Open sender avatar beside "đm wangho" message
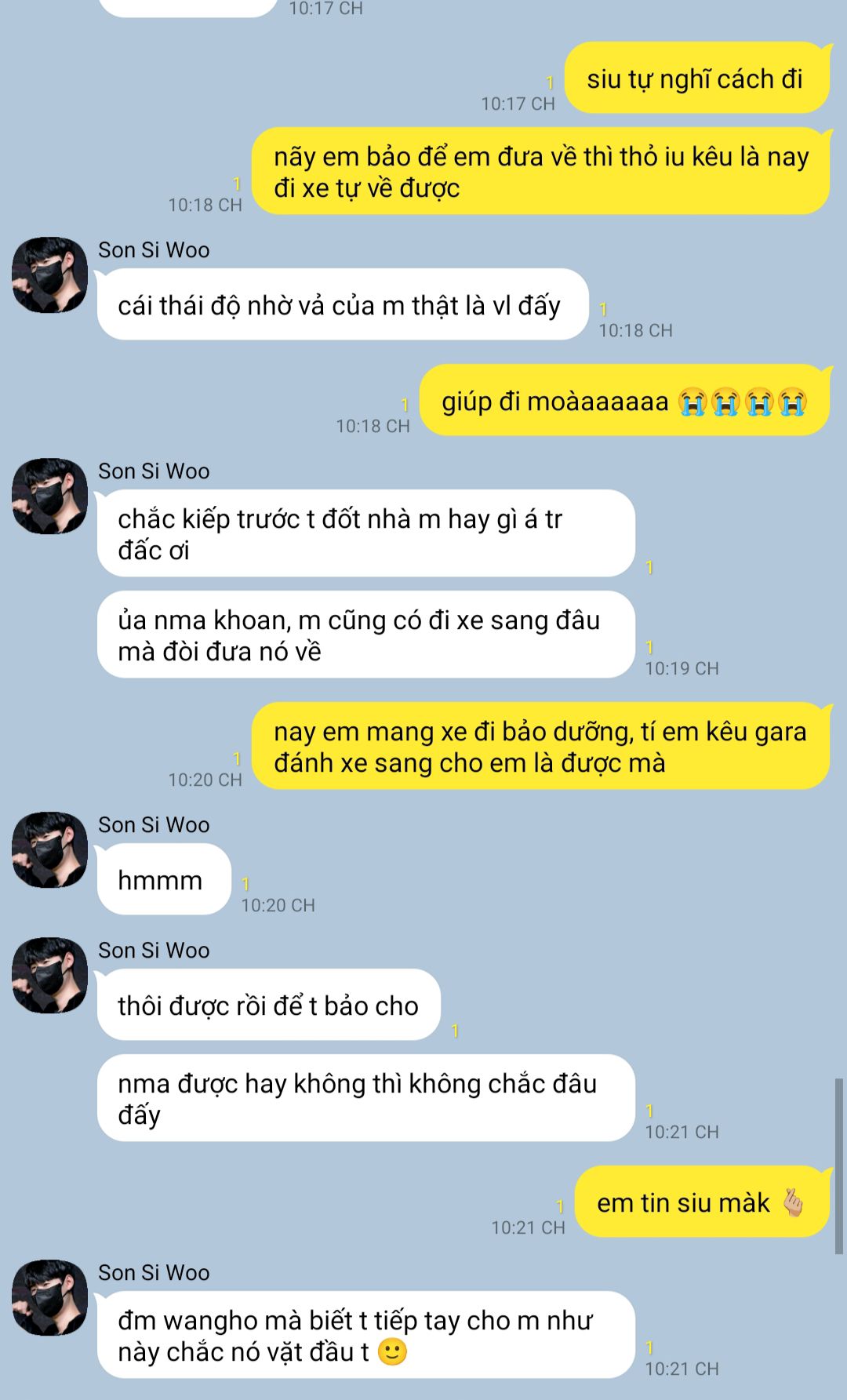Image resolution: width=847 pixels, height=1400 pixels. click(49, 1298)
